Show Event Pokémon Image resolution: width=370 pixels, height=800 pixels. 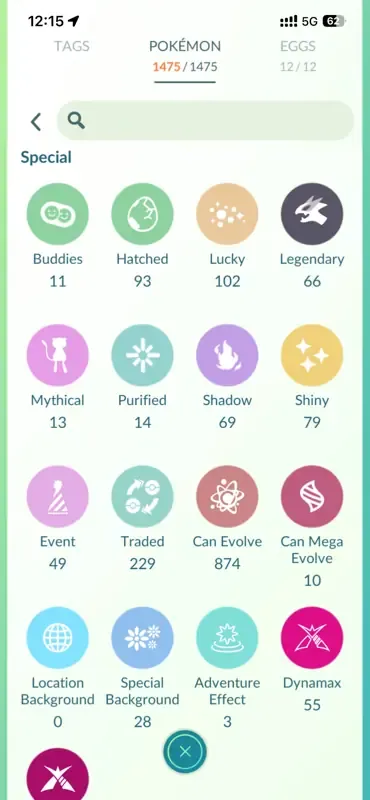point(58,496)
